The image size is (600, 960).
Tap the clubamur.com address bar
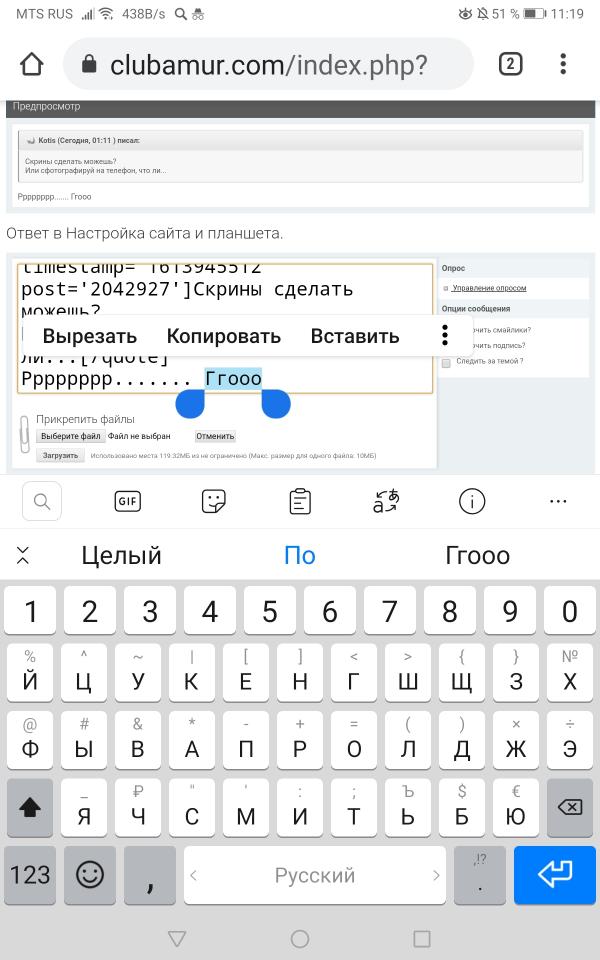[x=268, y=65]
